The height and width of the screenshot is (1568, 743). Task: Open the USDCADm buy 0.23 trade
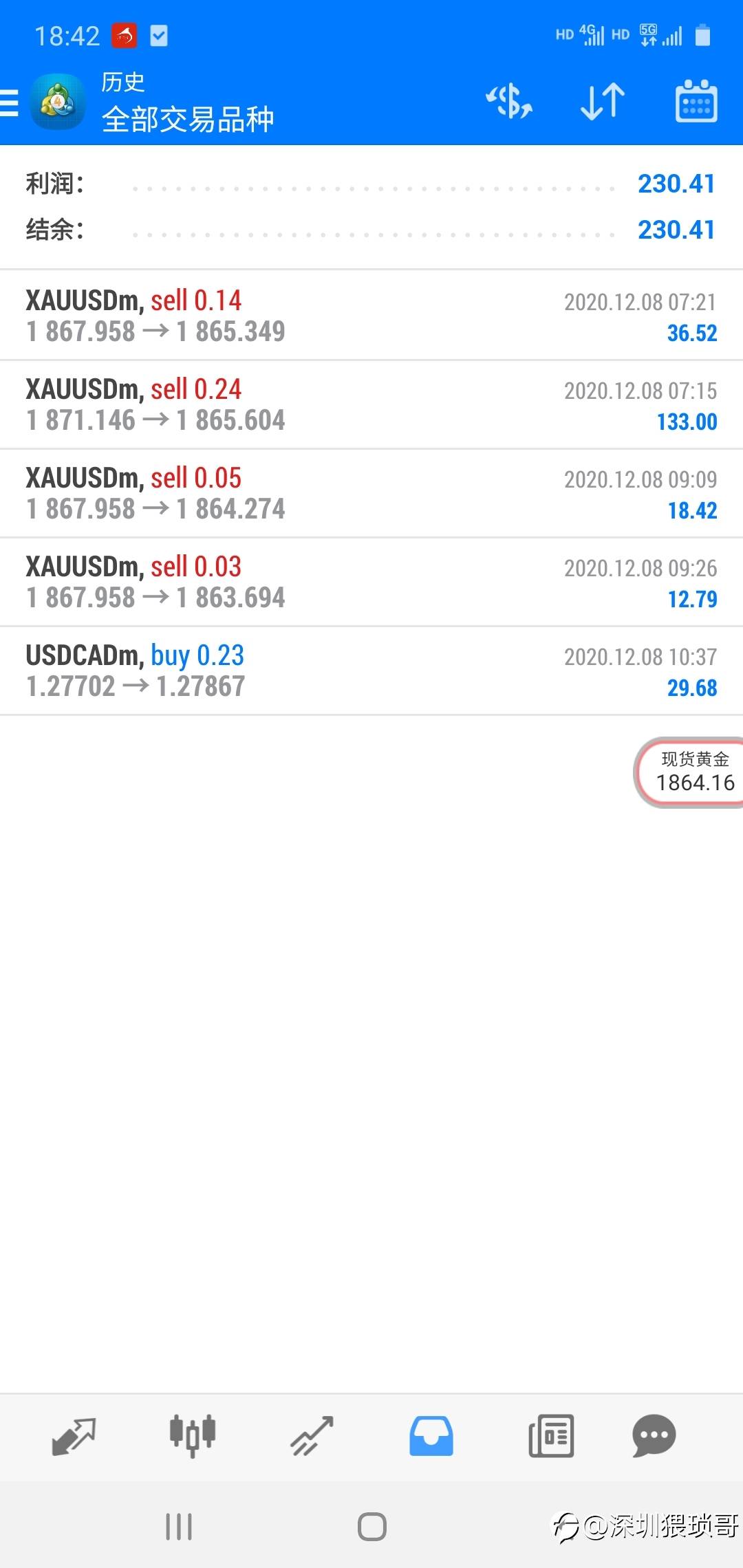(x=371, y=671)
